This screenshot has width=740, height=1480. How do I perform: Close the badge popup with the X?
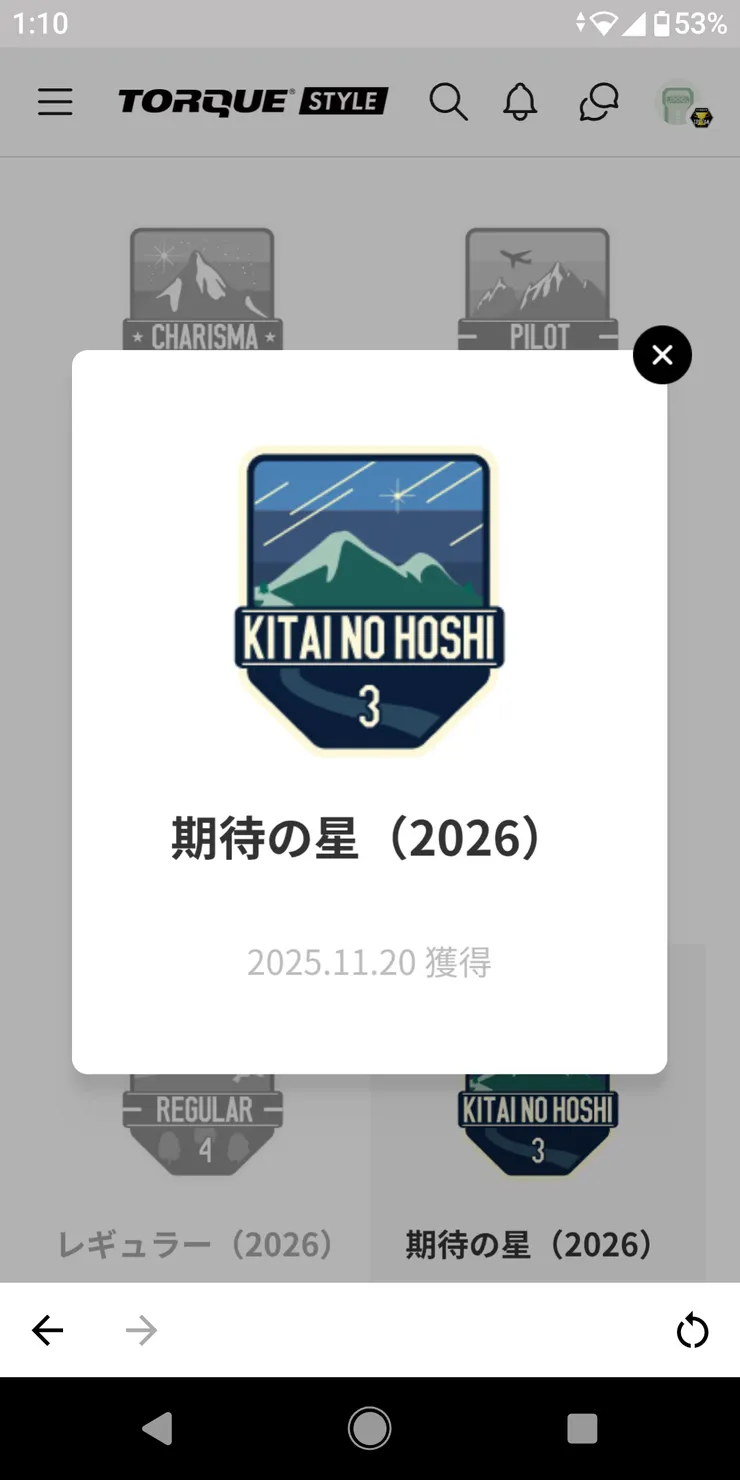(662, 355)
